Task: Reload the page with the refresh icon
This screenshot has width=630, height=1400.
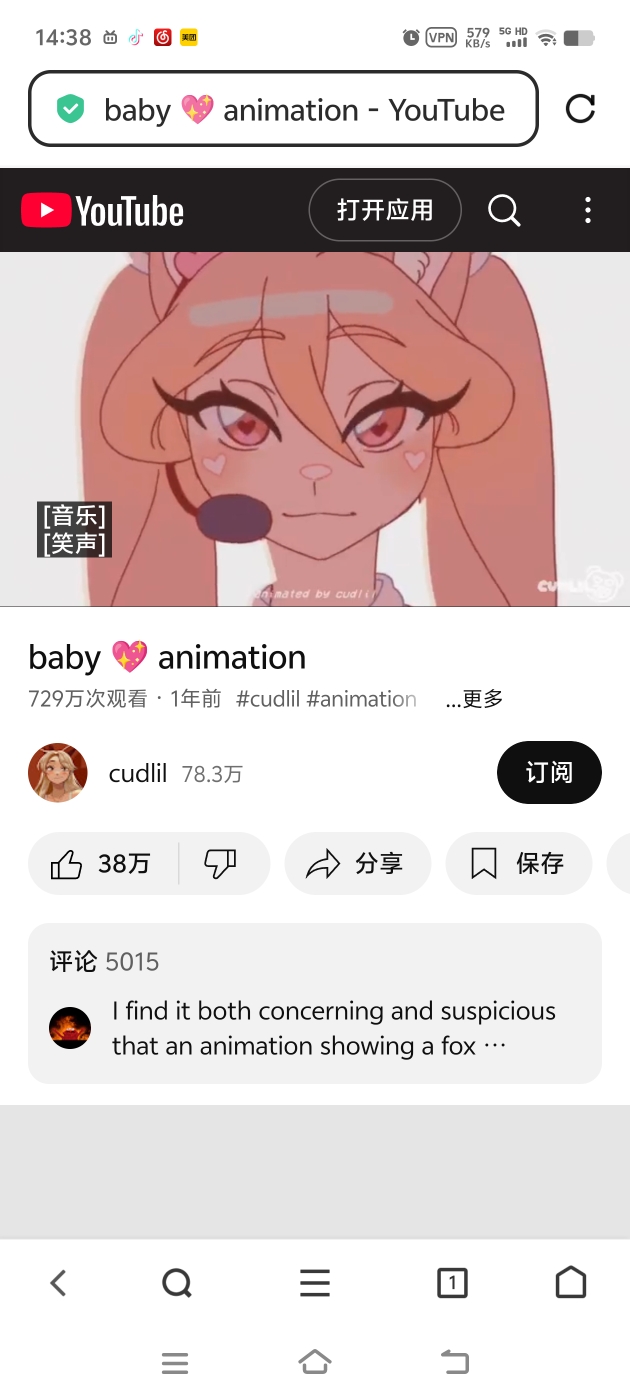Action: pyautogui.click(x=580, y=109)
